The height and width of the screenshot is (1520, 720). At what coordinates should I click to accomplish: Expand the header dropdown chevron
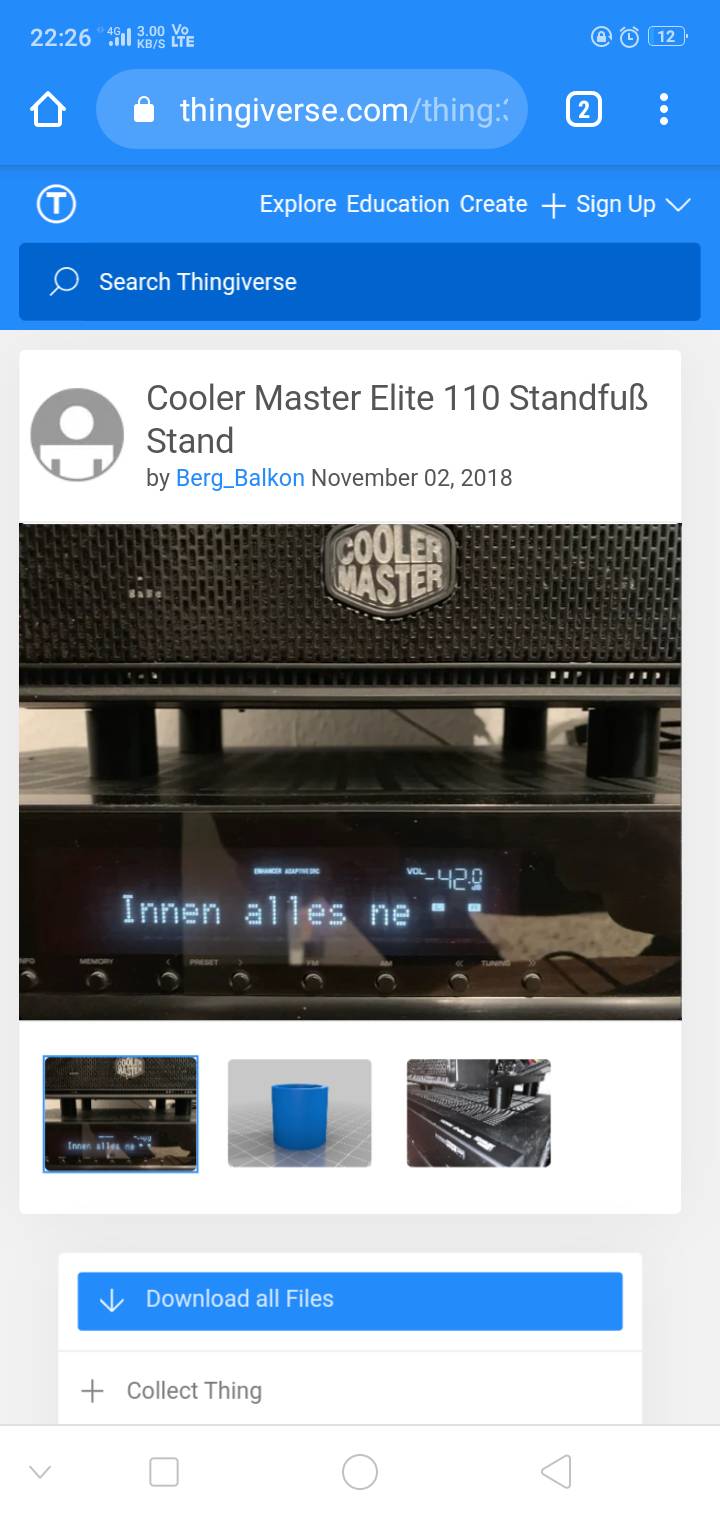pyautogui.click(x=678, y=205)
